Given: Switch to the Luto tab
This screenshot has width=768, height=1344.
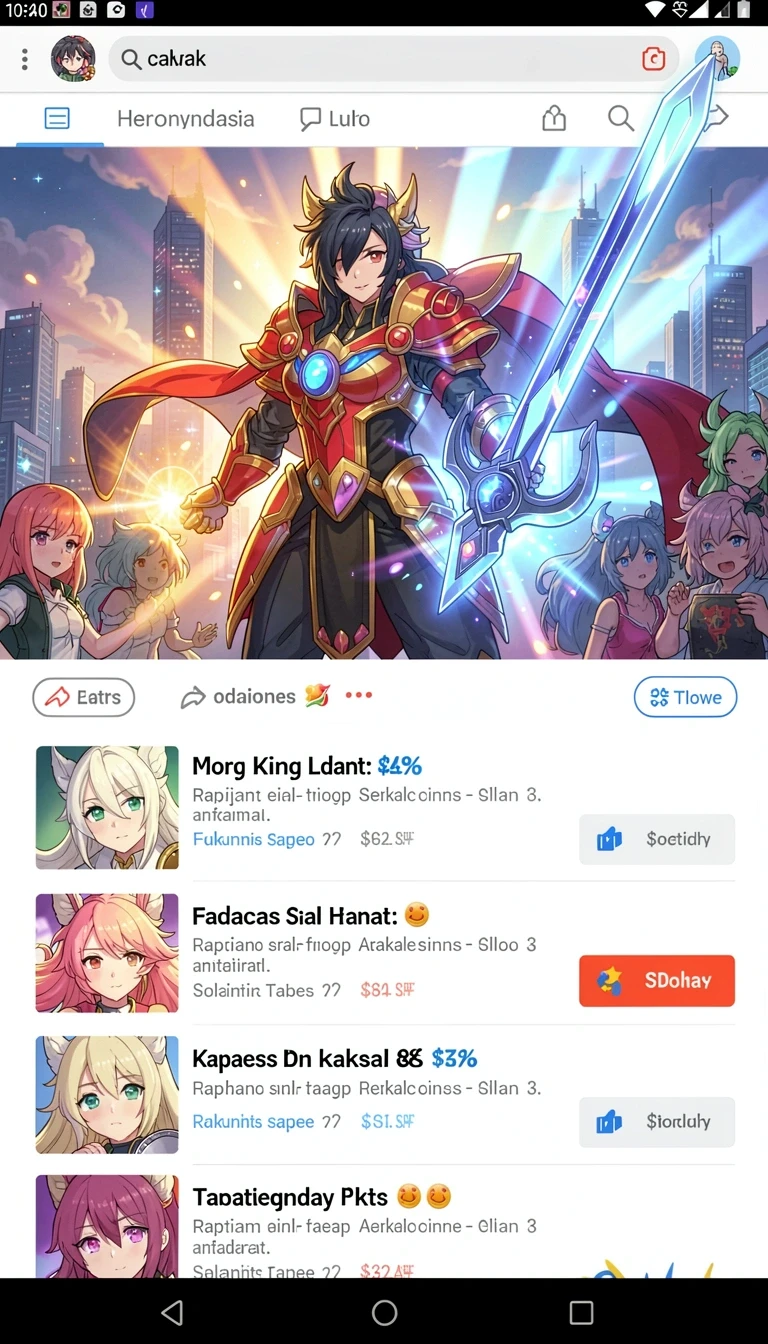Looking at the screenshot, I should 335,119.
